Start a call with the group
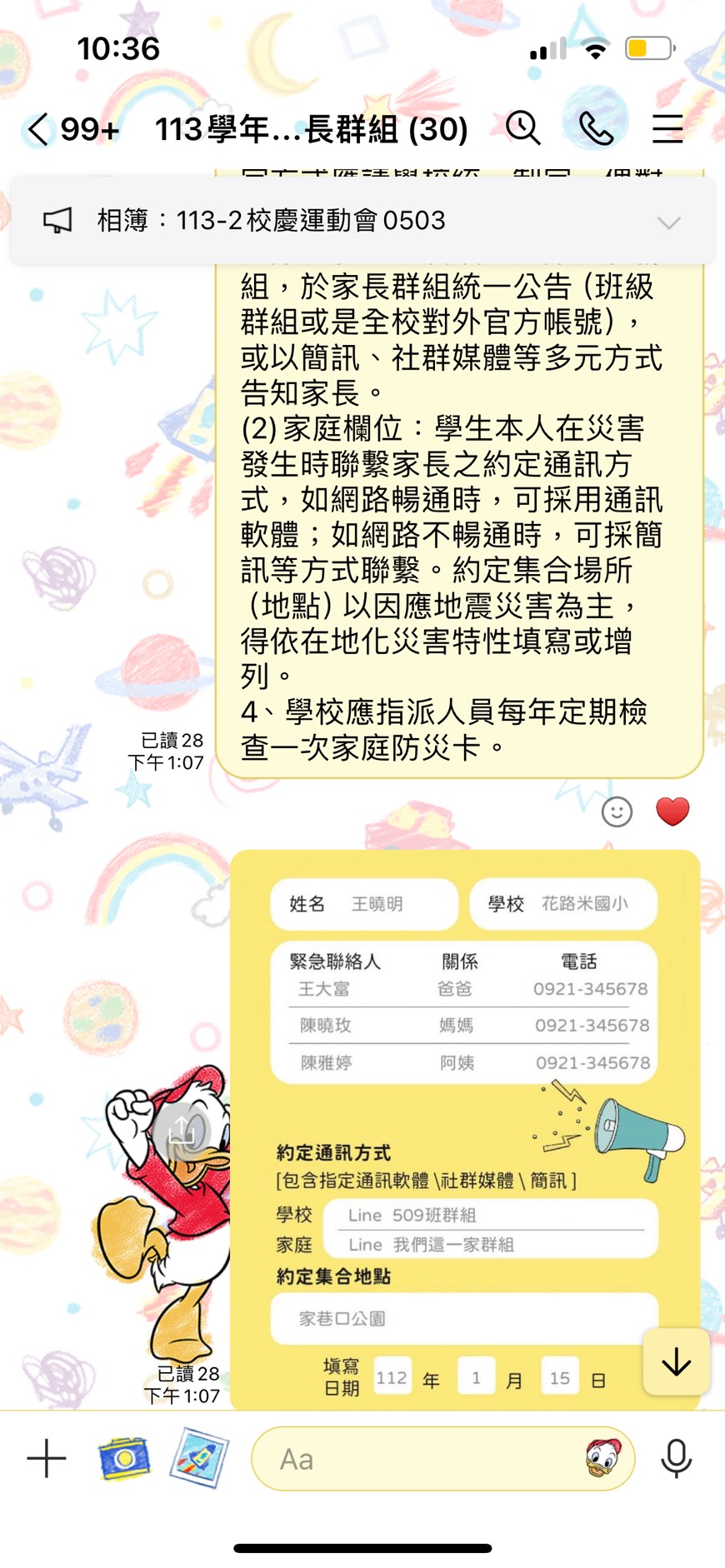This screenshot has width=725, height=1568. (x=596, y=128)
